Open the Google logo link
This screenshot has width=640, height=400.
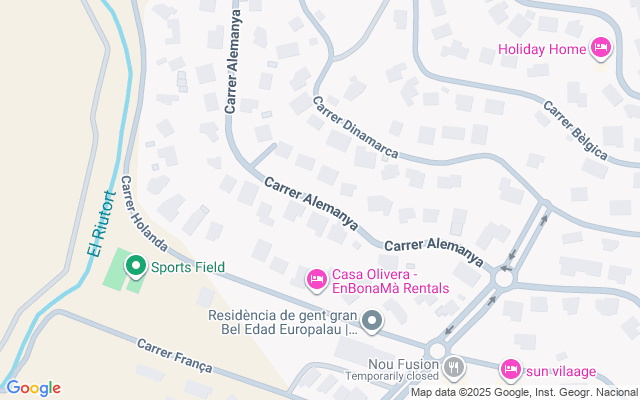pyautogui.click(x=32, y=388)
